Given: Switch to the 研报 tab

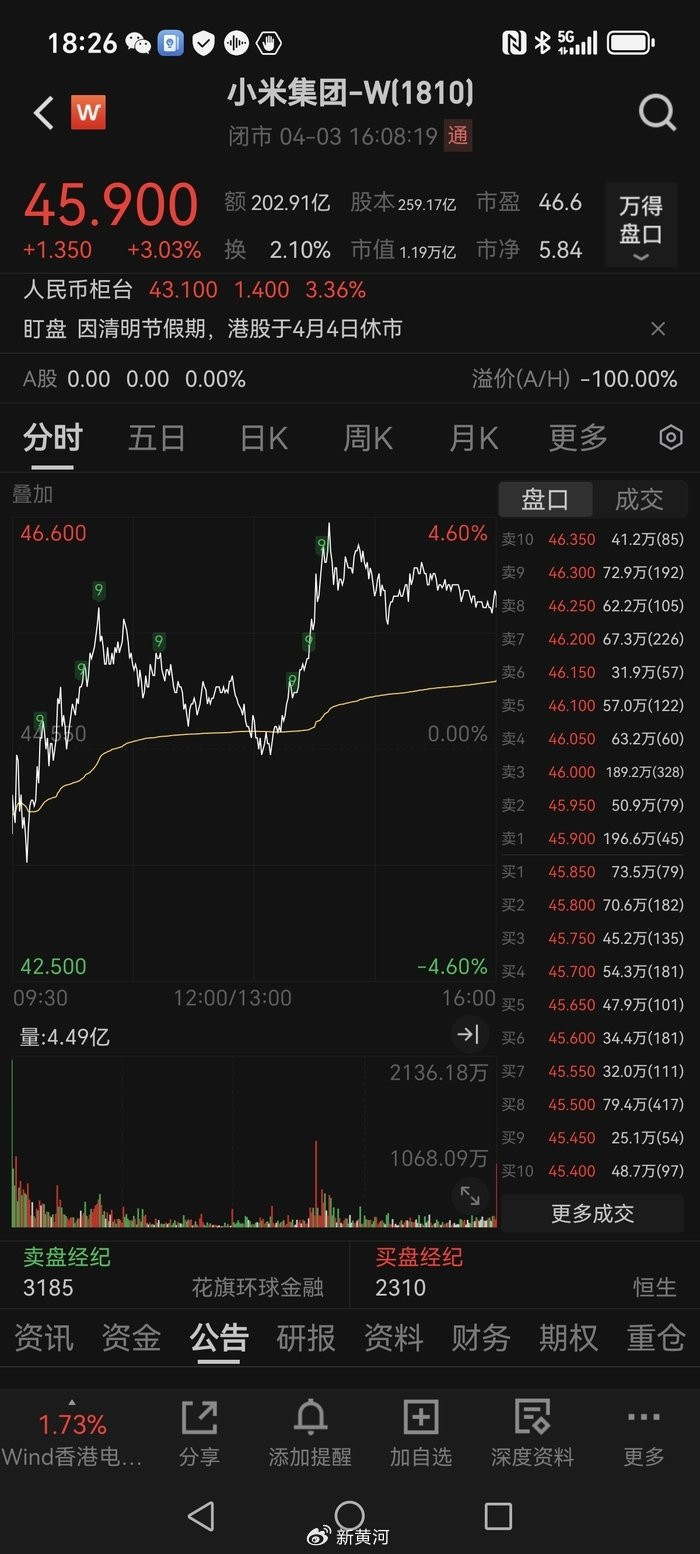Looking at the screenshot, I should coord(306,1338).
